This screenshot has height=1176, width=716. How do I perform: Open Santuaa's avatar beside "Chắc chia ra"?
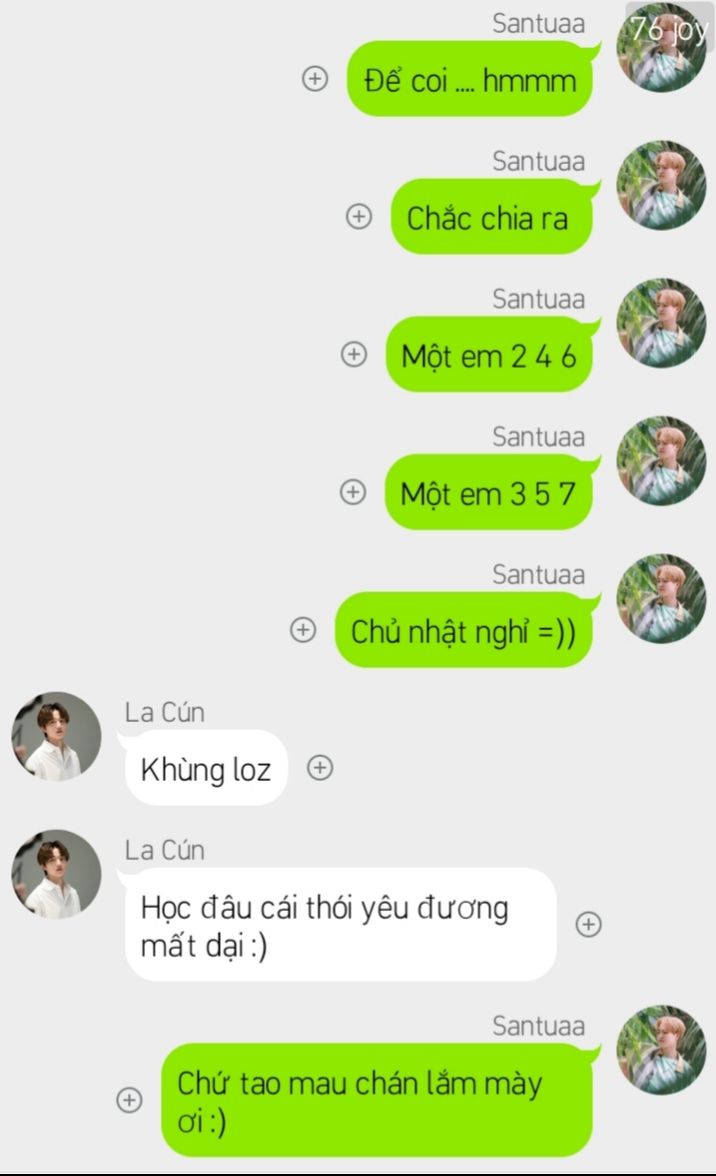(661, 185)
